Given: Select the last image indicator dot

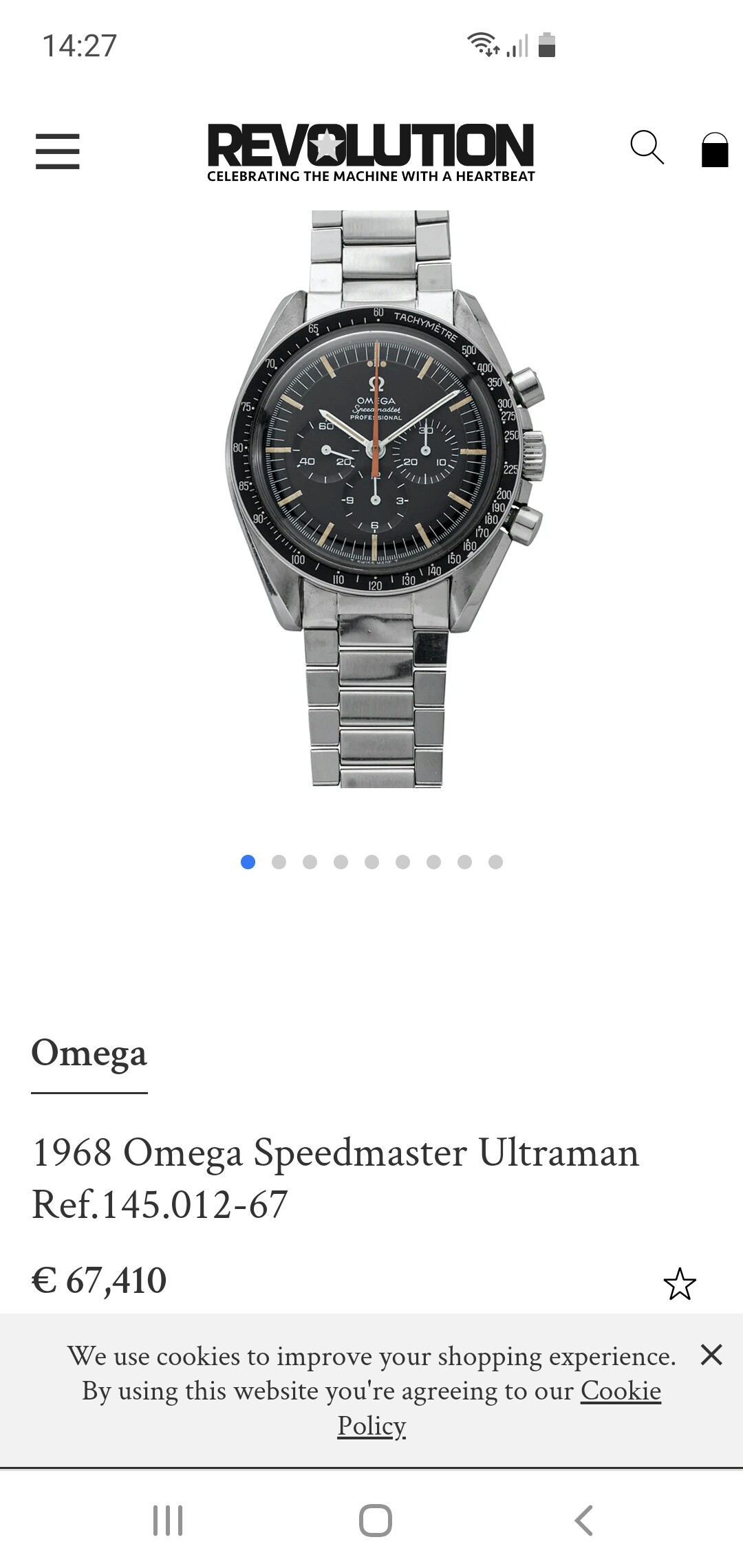Looking at the screenshot, I should 495,862.
